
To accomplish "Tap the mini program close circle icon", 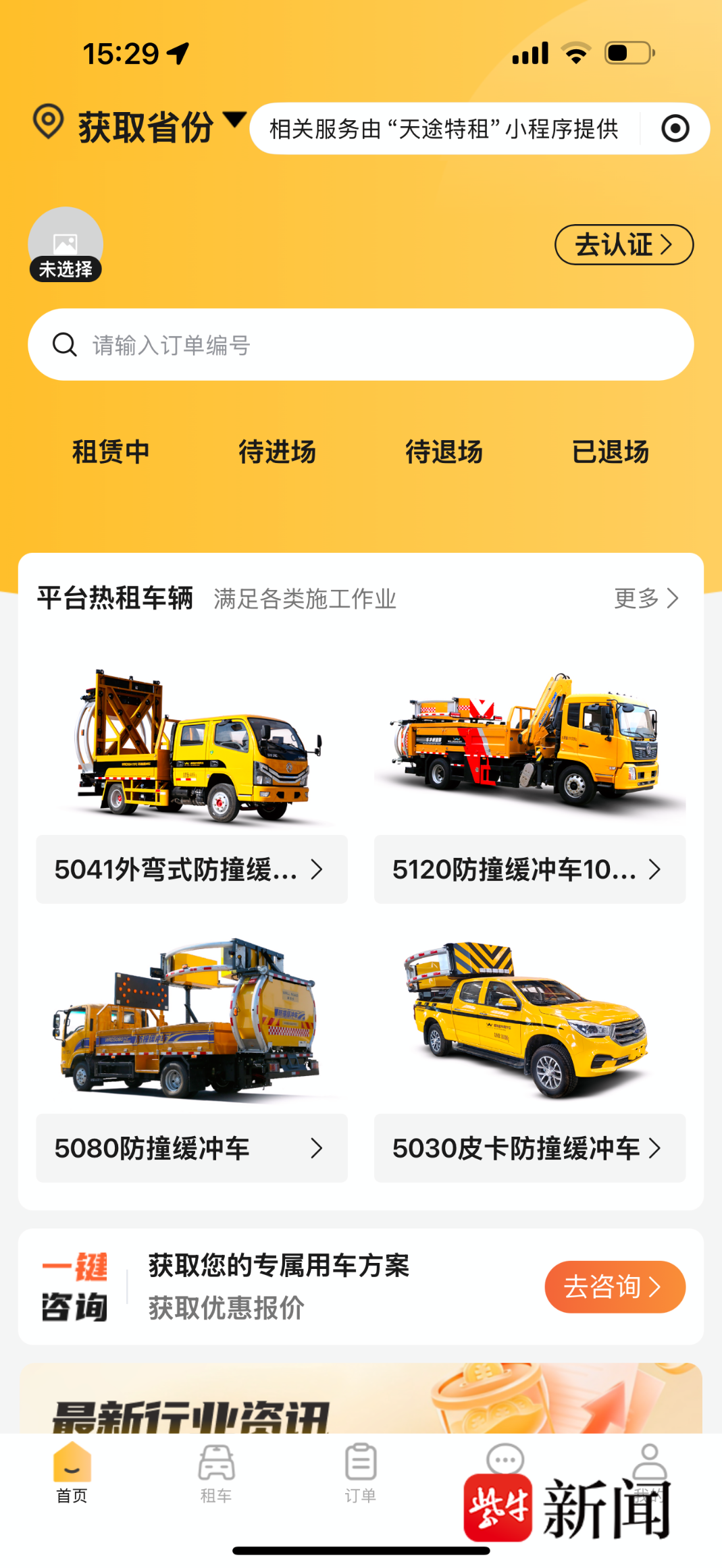I will [675, 128].
